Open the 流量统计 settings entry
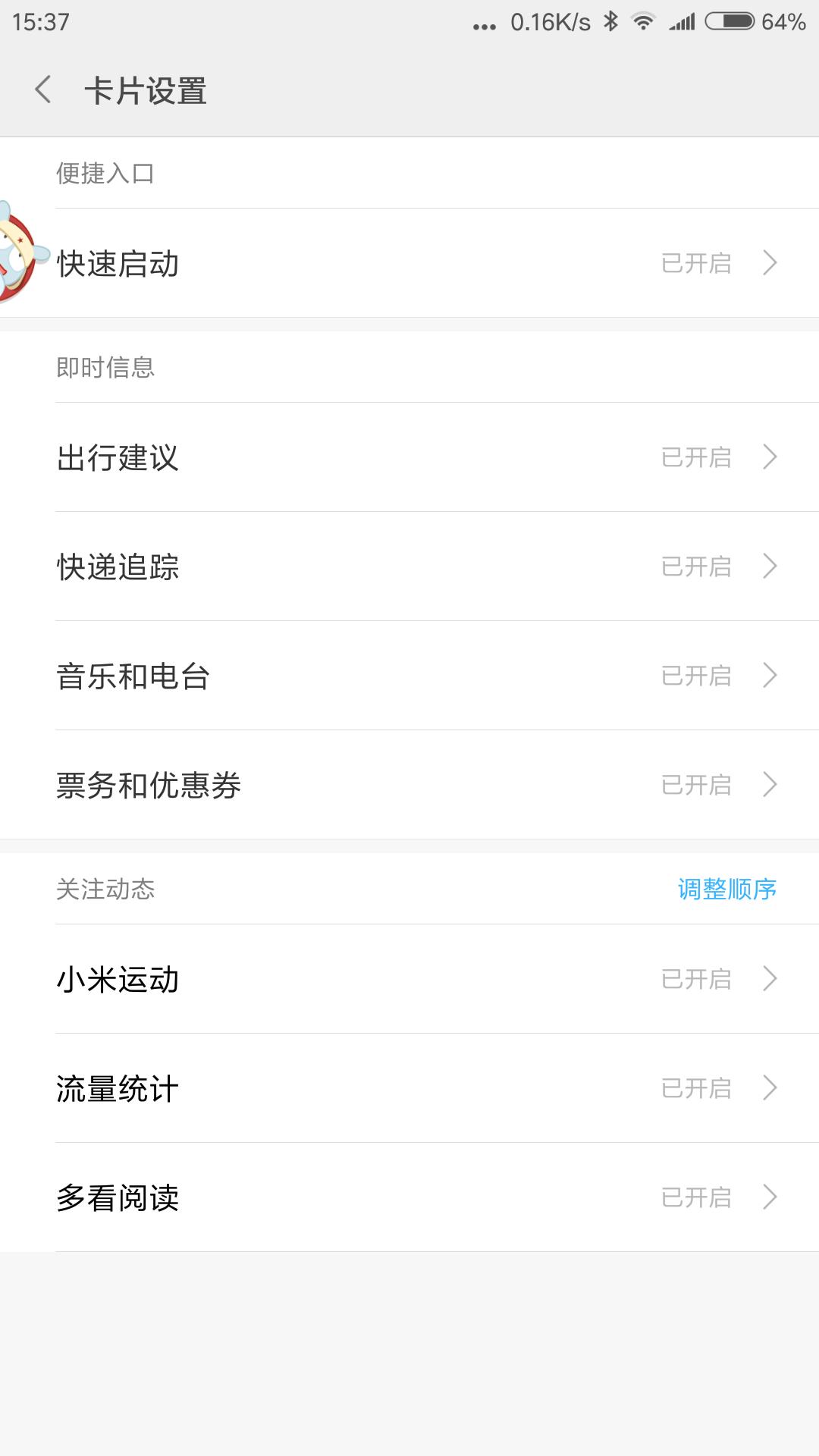This screenshot has height=1456, width=819. click(x=409, y=1088)
